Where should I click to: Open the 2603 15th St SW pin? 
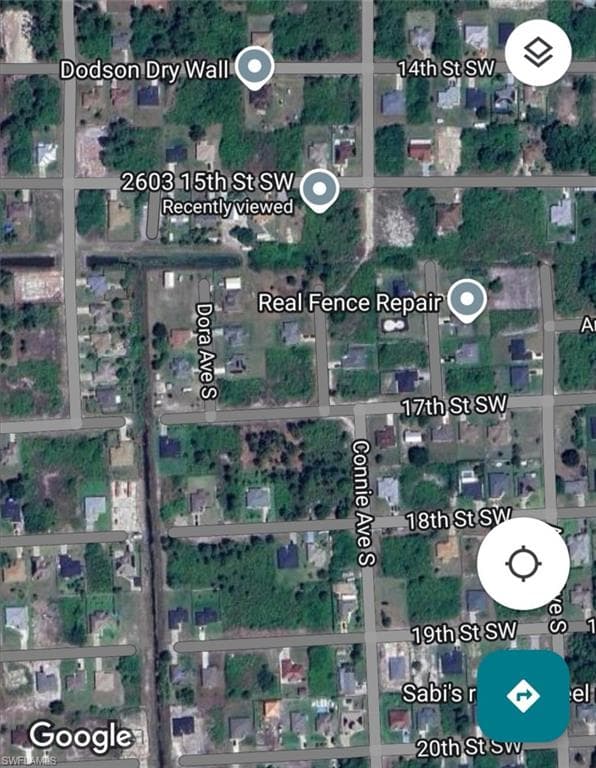point(319,190)
